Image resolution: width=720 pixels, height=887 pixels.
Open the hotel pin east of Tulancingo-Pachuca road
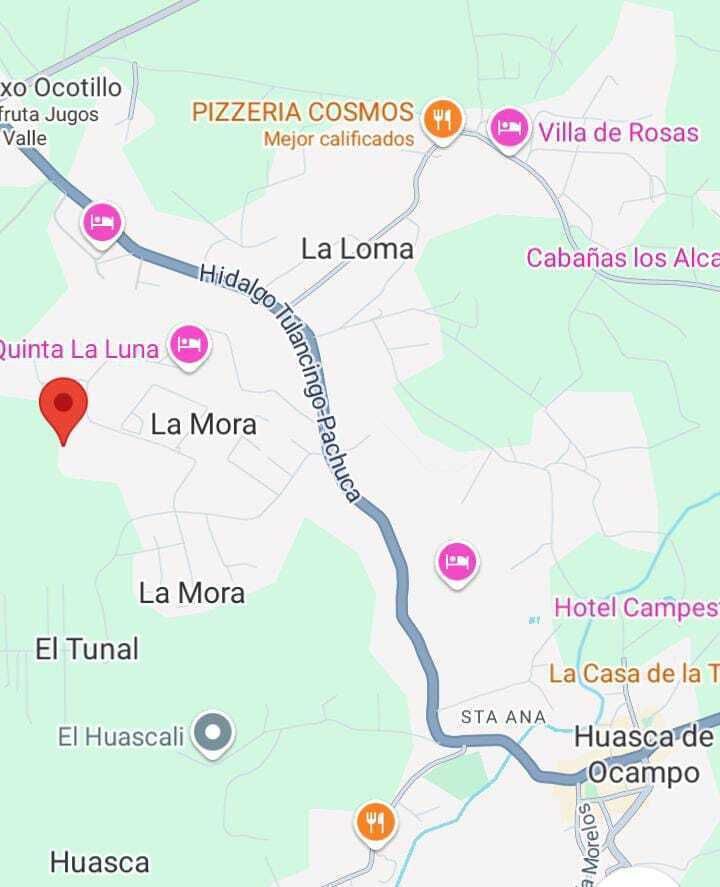[457, 562]
